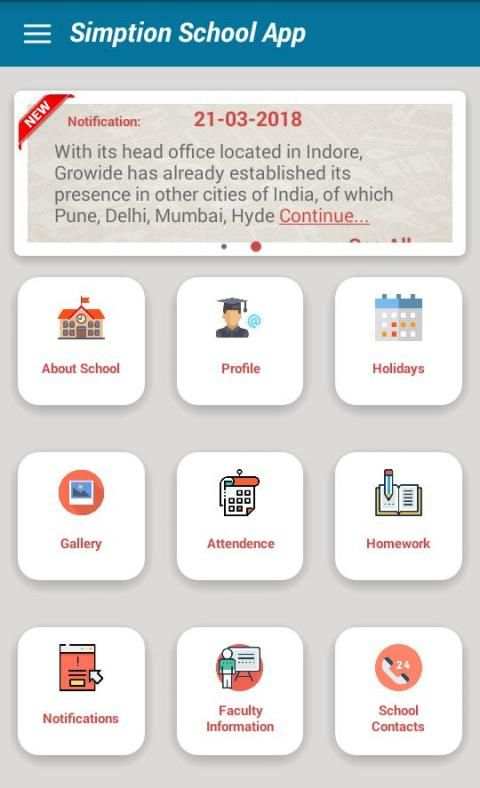Open the School Contacts tile
The height and width of the screenshot is (788, 480).
[398, 691]
